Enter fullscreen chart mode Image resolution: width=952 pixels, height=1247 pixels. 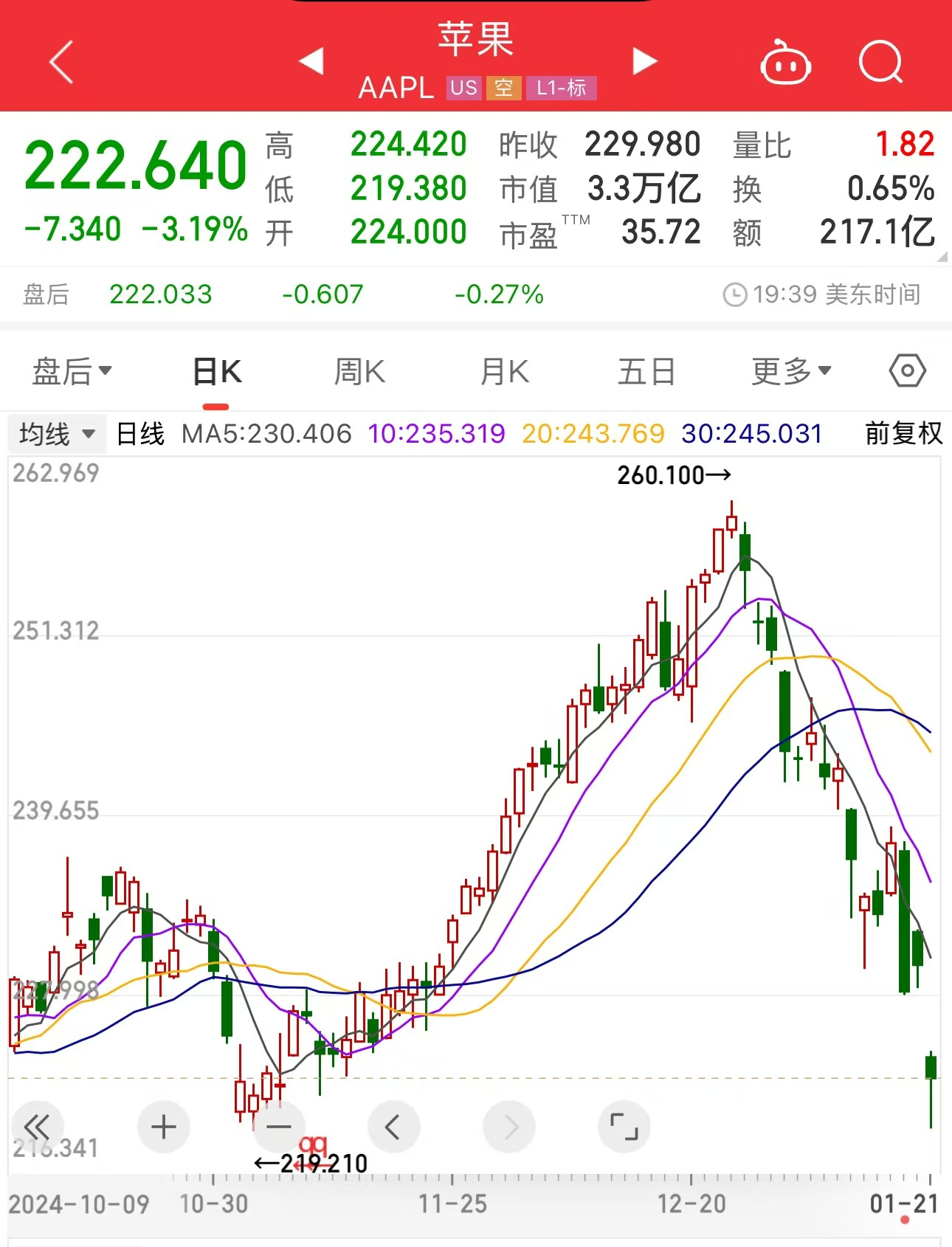click(624, 1127)
